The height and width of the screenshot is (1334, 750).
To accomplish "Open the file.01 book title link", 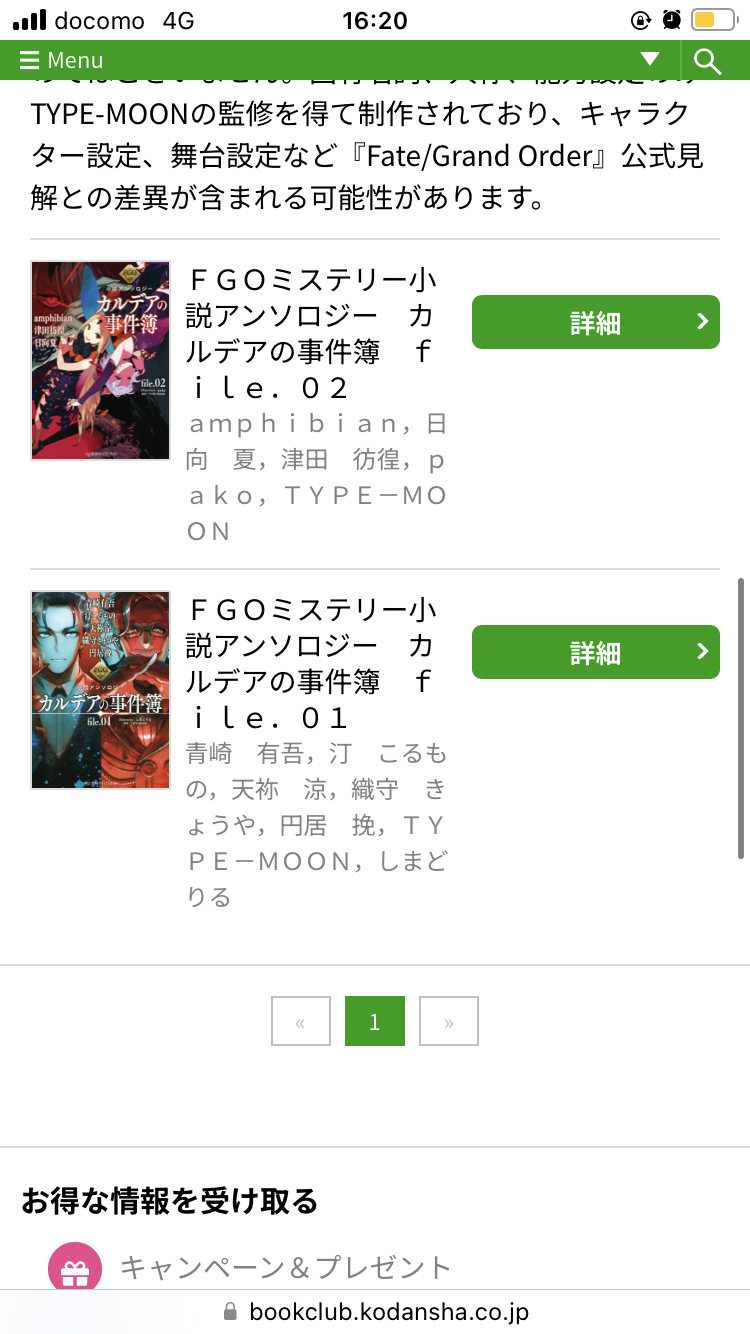I will coord(312,663).
